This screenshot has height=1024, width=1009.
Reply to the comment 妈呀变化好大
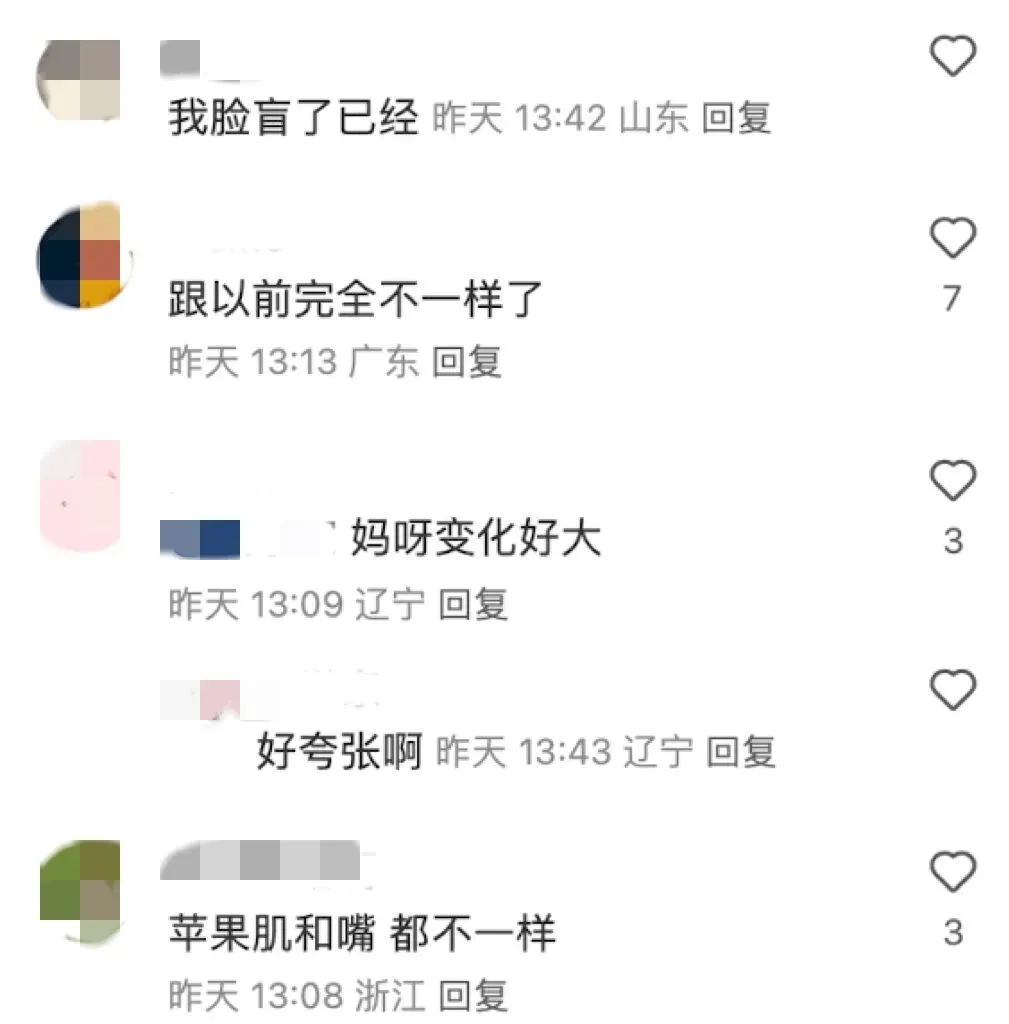473,604
